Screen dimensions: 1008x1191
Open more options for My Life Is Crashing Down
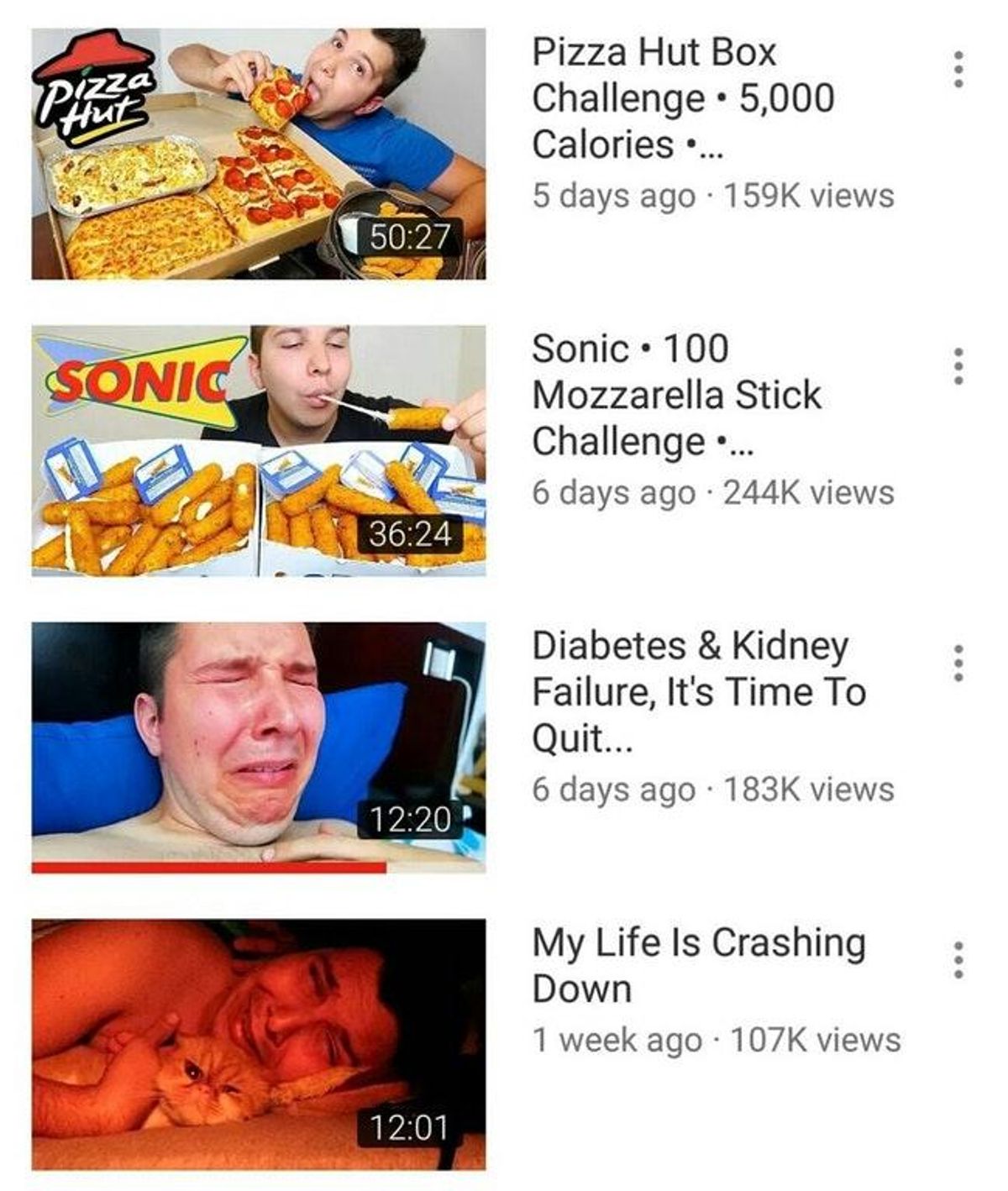958,959
